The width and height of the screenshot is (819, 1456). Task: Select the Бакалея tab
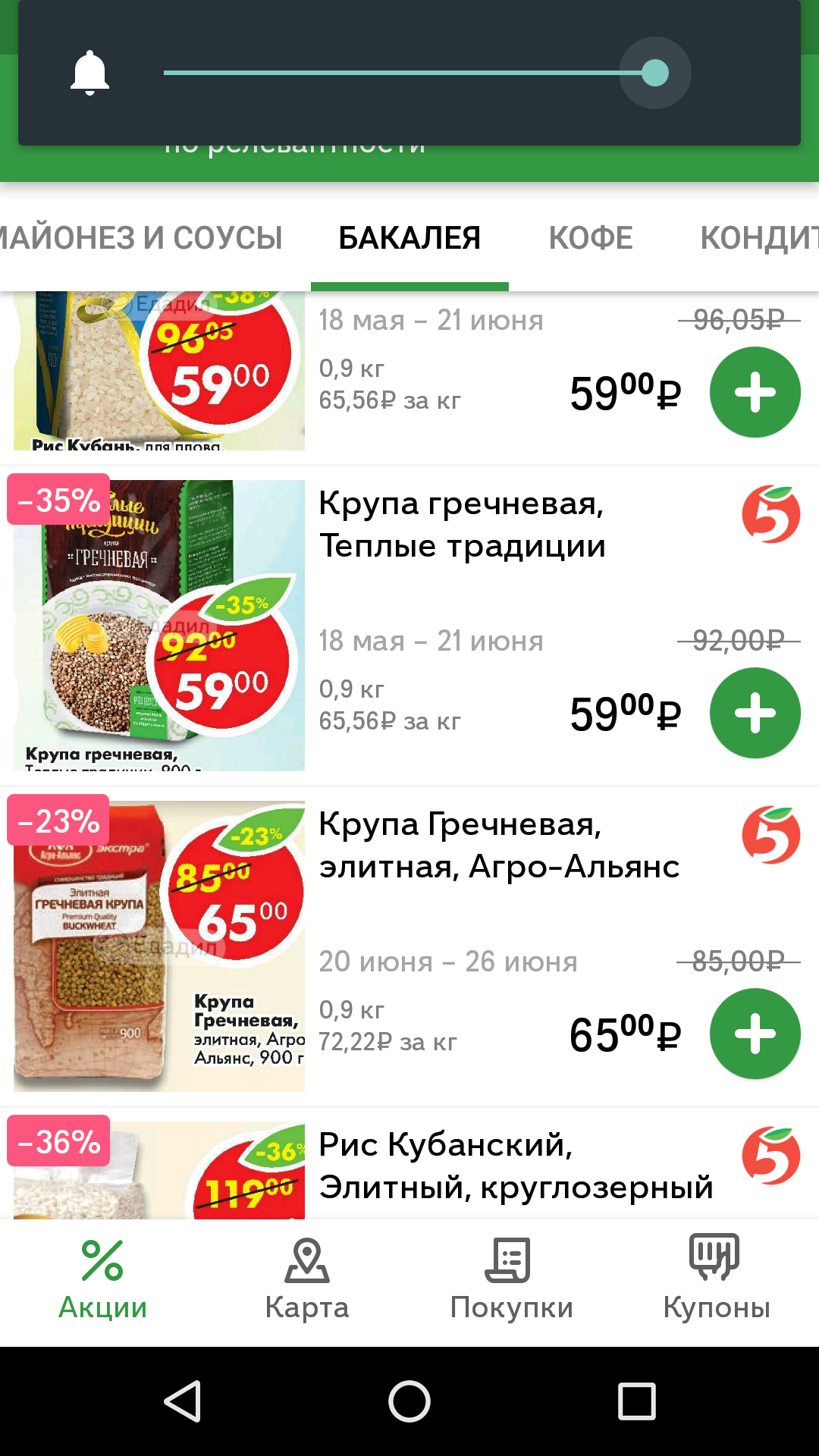tap(409, 238)
